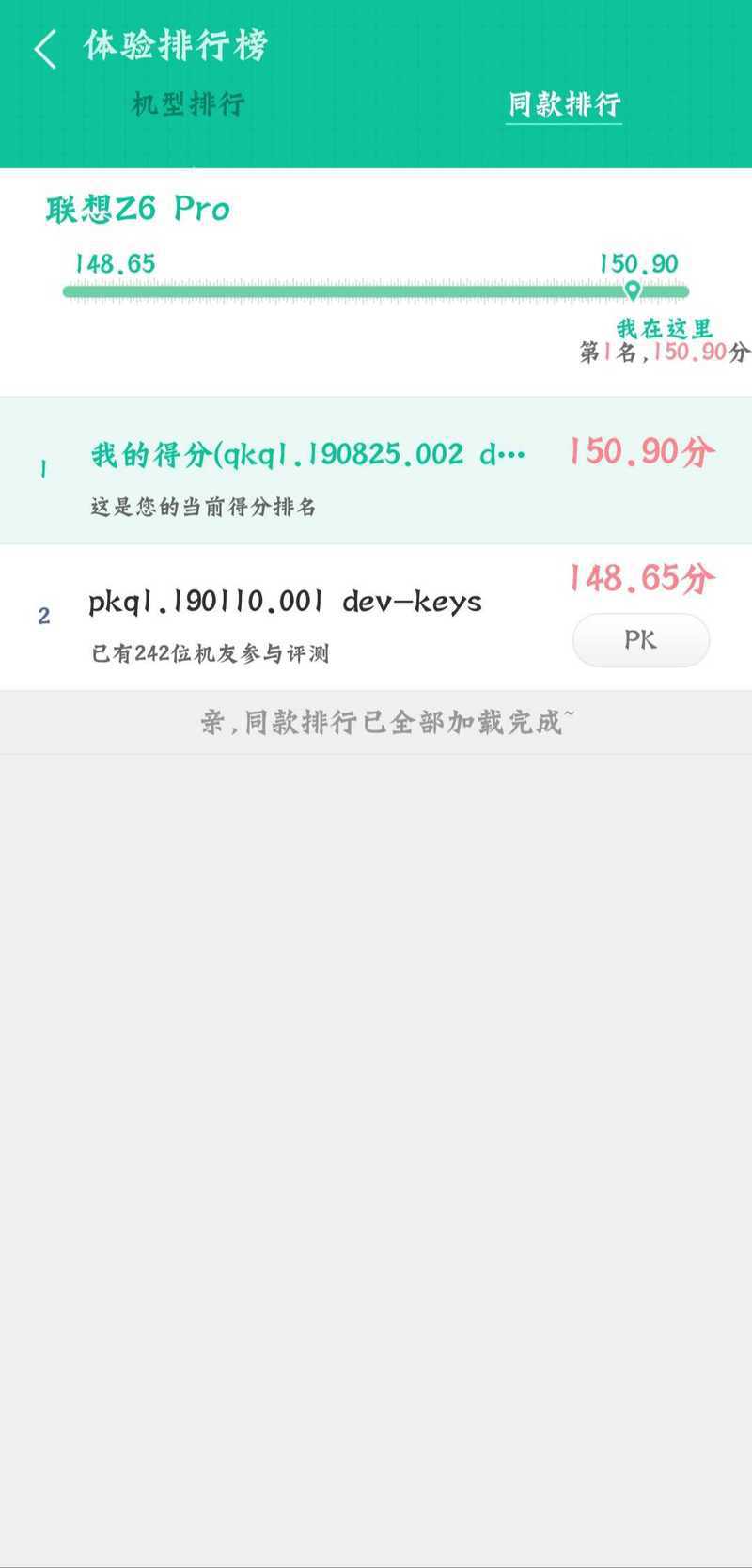The height and width of the screenshot is (1568, 752).
Task: Tap the PK button for pkq1.190110.001
Action: [x=641, y=640]
